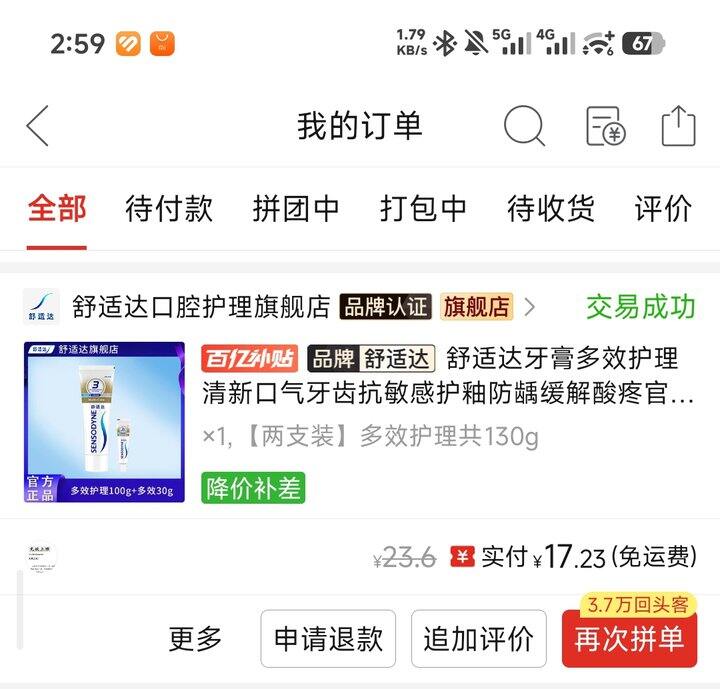Switch to the 打包中 tab
Viewport: 720px width, 689px height.
[x=423, y=208]
